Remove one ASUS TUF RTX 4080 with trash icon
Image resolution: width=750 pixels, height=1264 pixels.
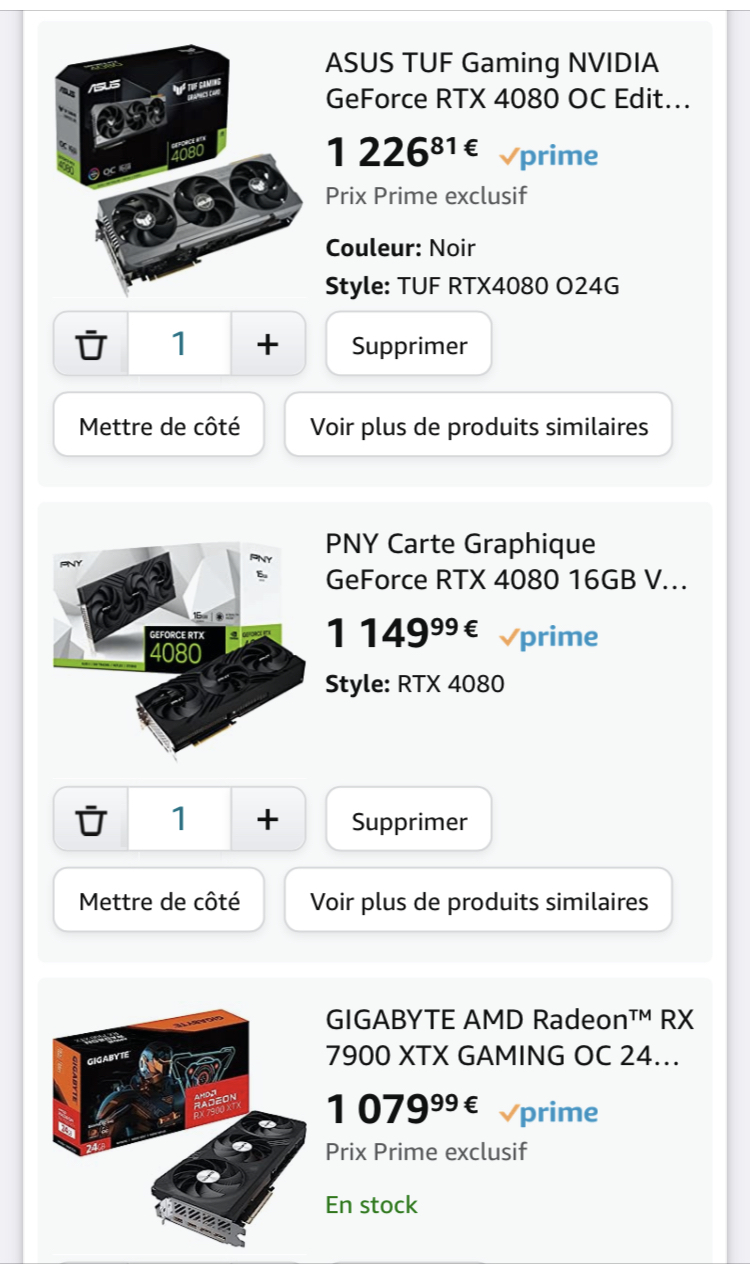coord(91,344)
